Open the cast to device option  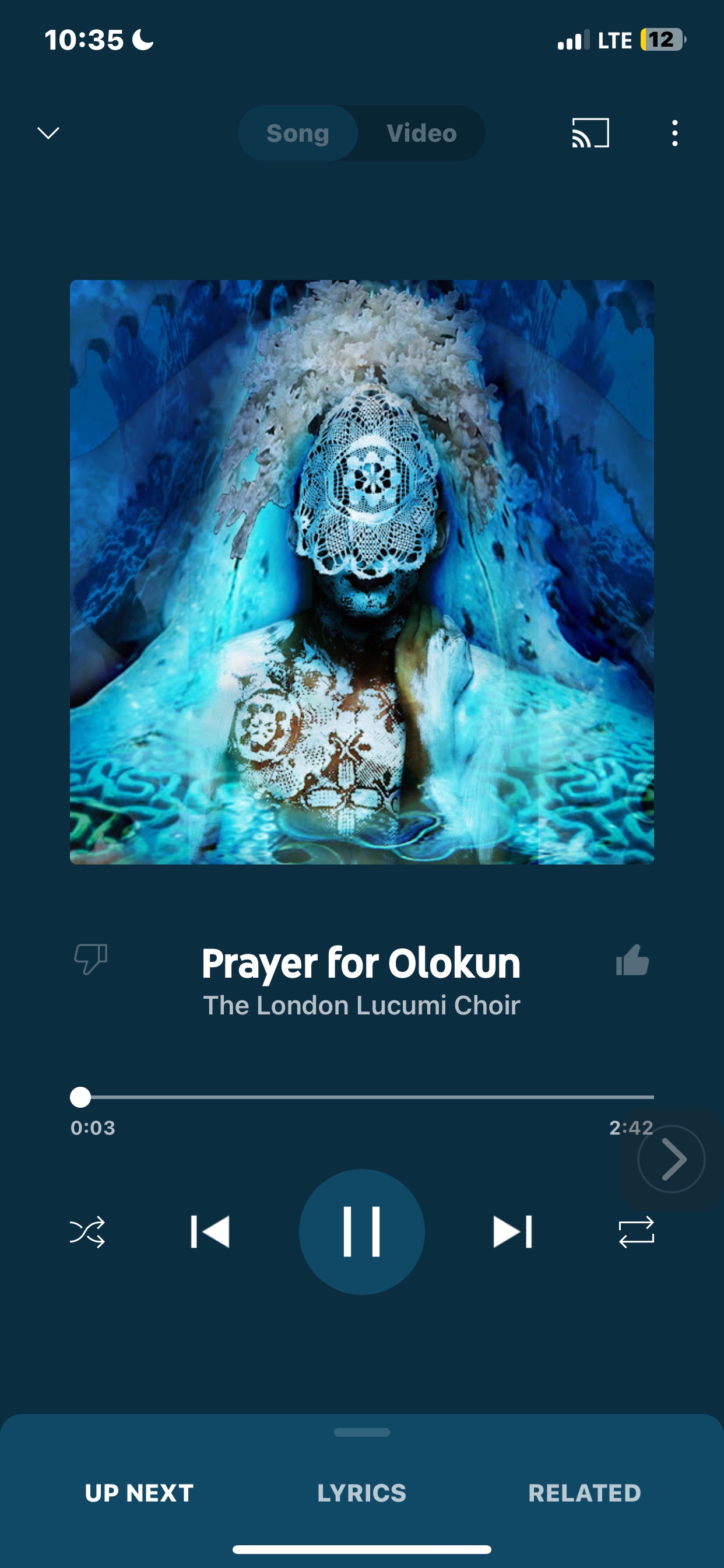(x=590, y=132)
